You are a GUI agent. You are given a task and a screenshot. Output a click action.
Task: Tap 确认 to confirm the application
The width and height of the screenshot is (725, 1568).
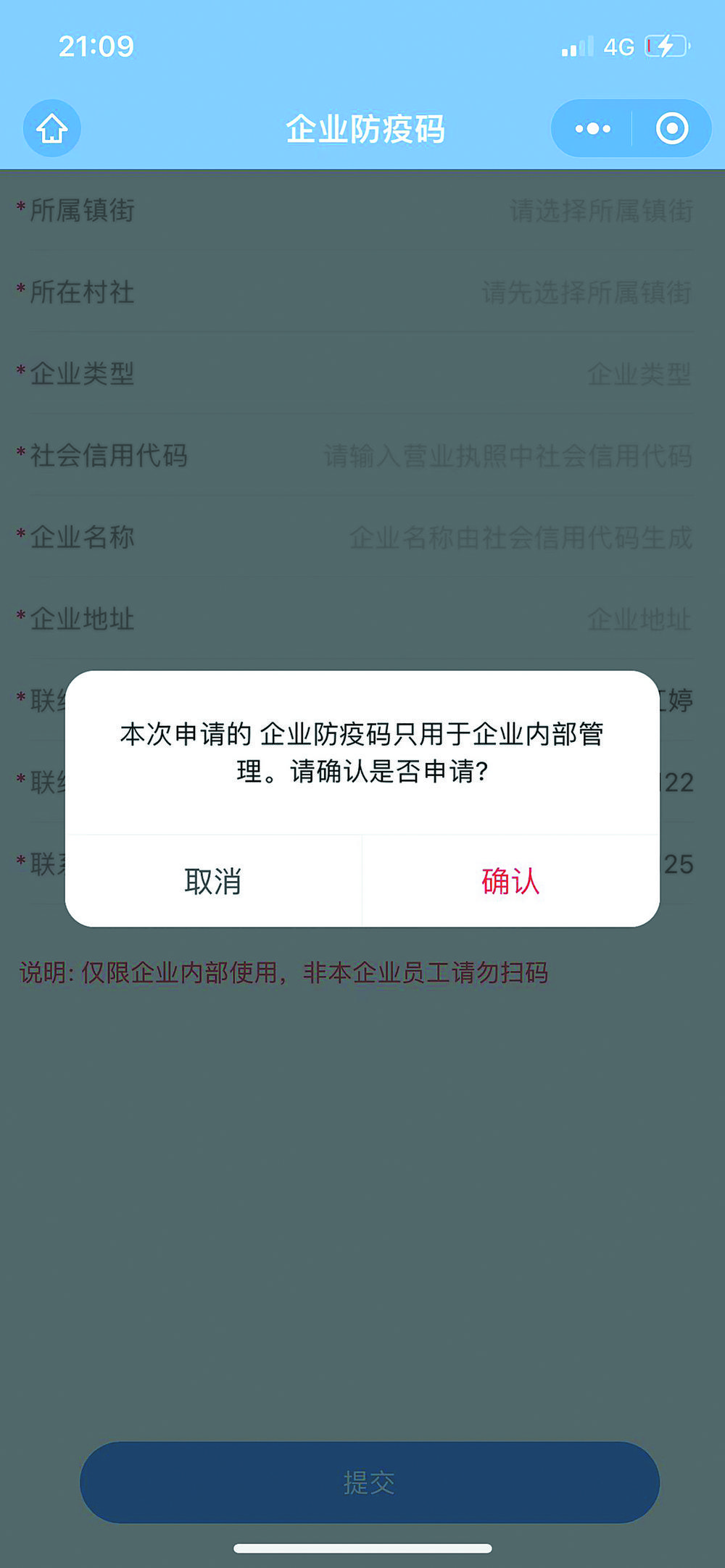coord(510,881)
